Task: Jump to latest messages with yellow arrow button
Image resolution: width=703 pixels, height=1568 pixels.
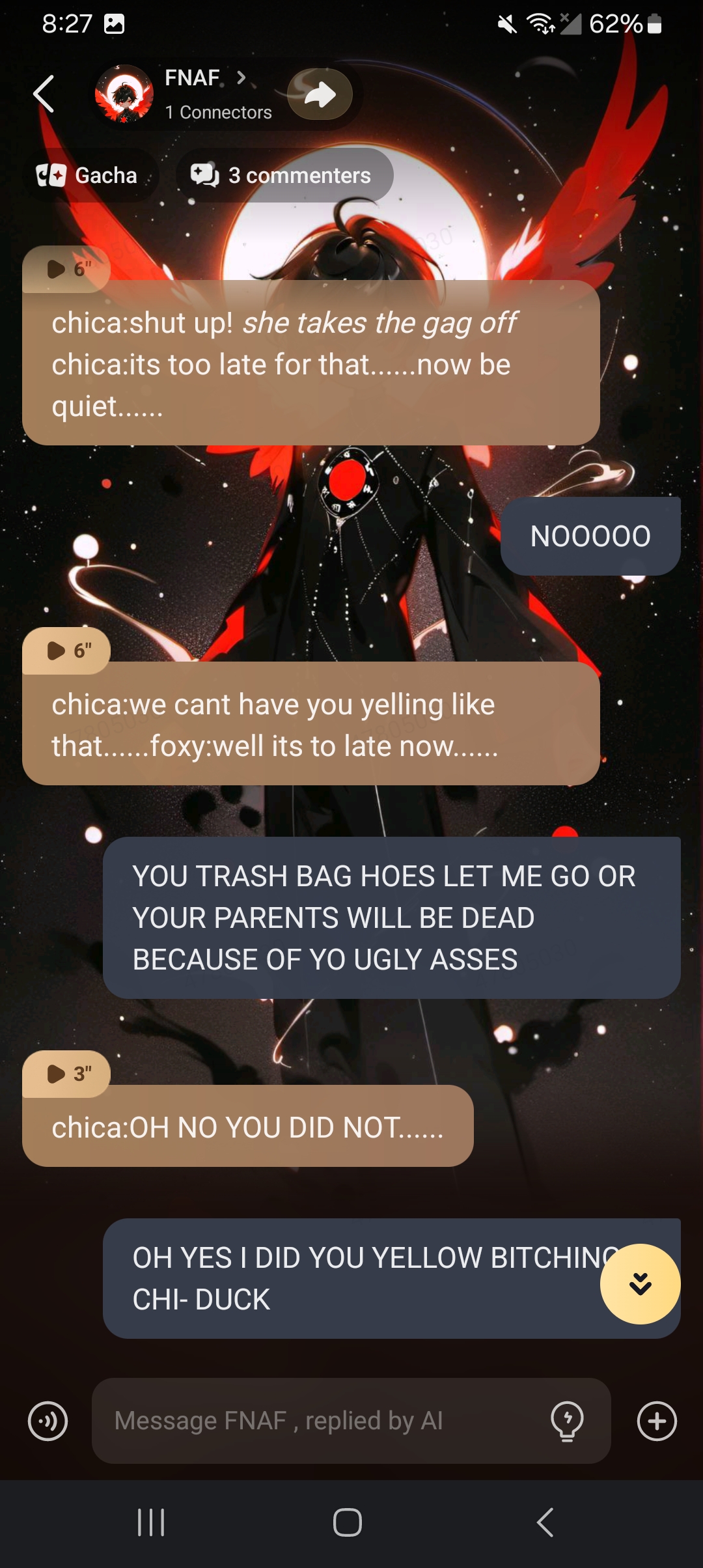Action: tap(640, 1283)
